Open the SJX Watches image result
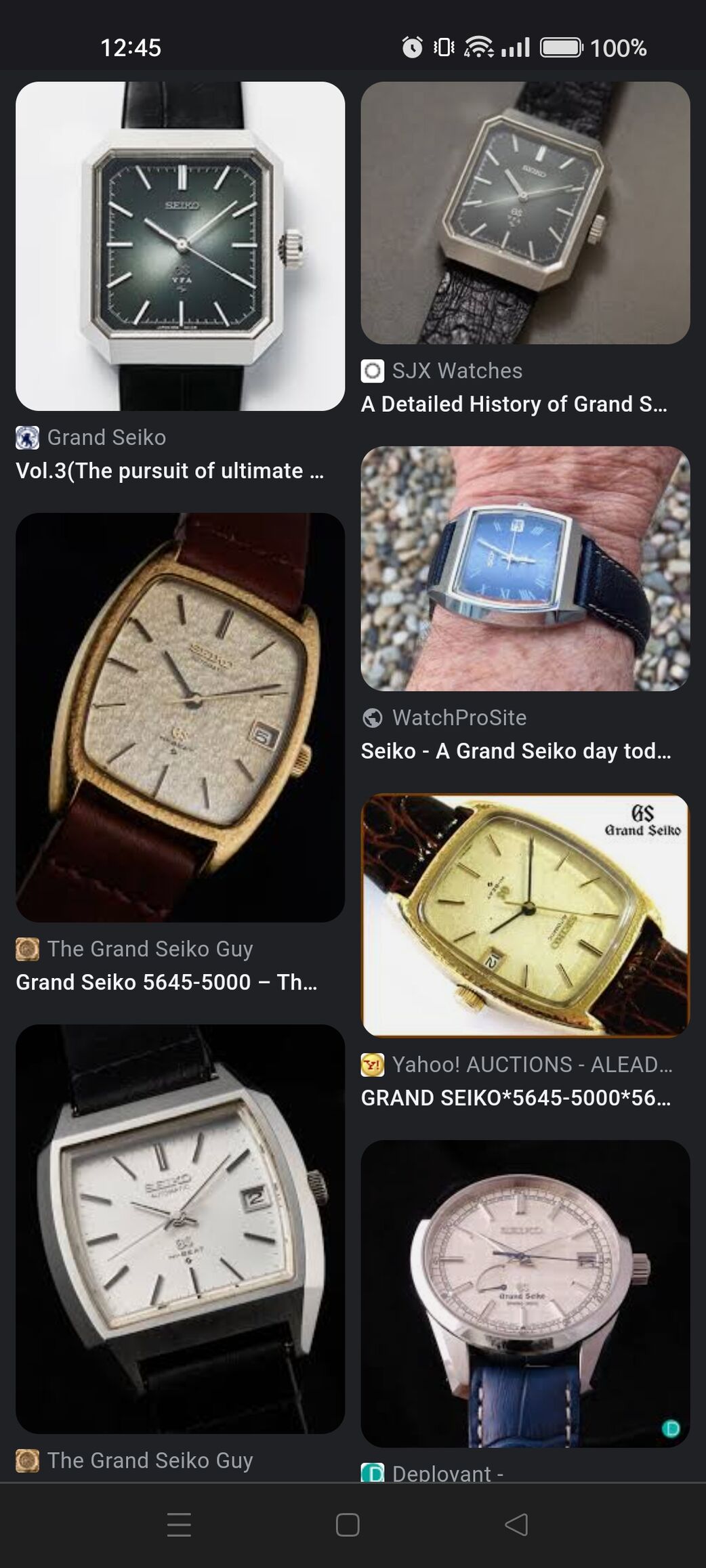The height and width of the screenshot is (1568, 706). point(525,213)
